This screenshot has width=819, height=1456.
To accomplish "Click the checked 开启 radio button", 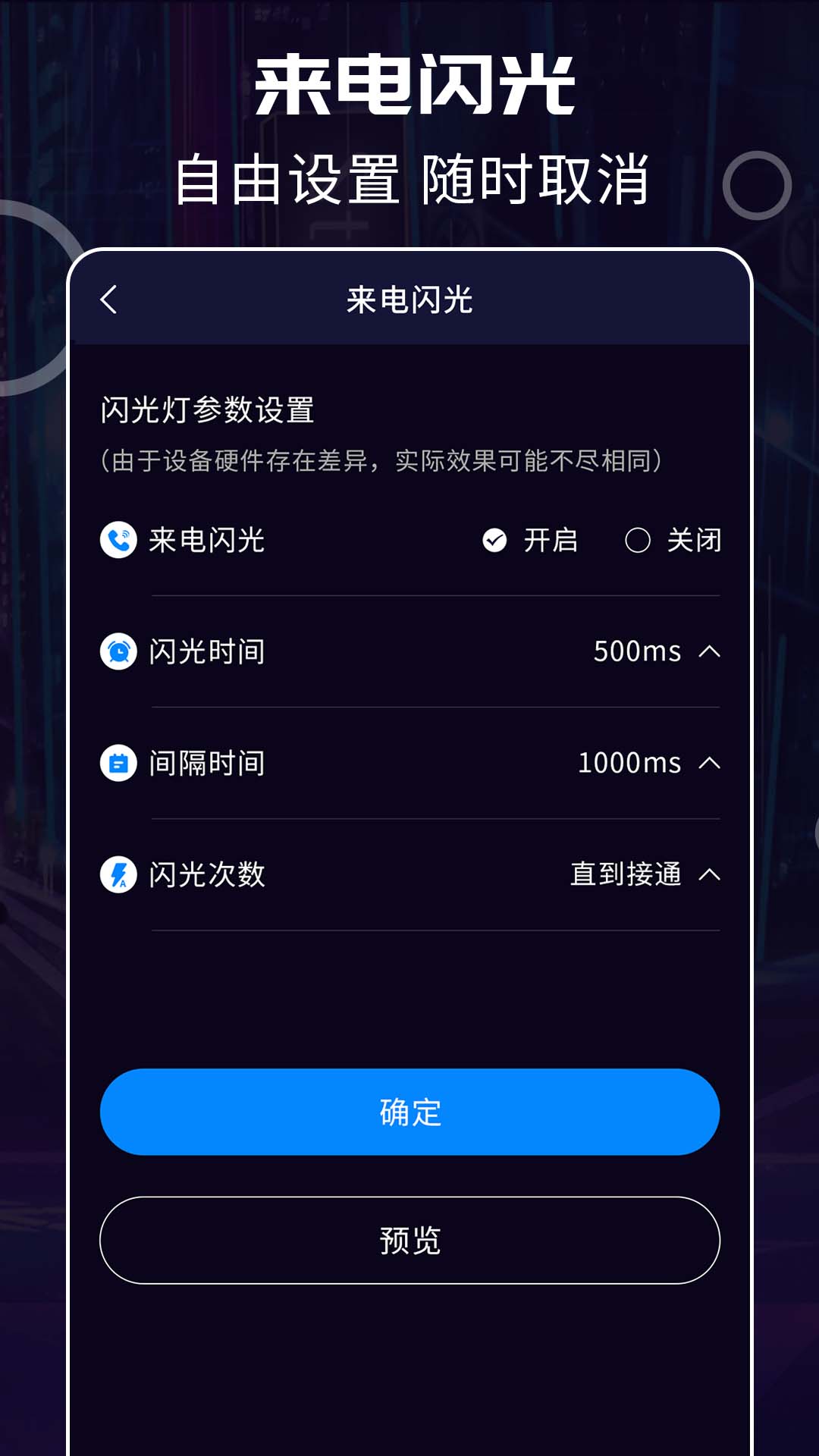I will point(497,541).
